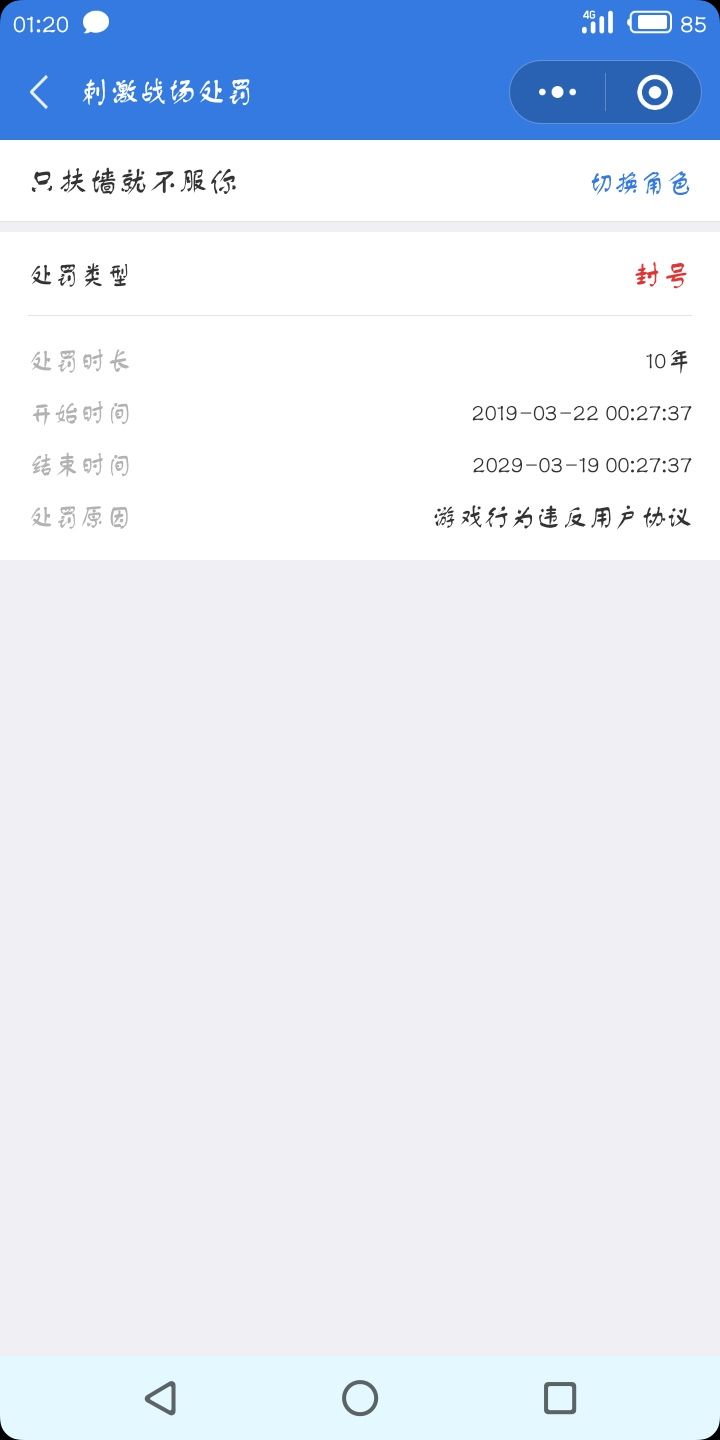Tap the 开始时间 start time value
The image size is (720, 1440).
tap(583, 413)
